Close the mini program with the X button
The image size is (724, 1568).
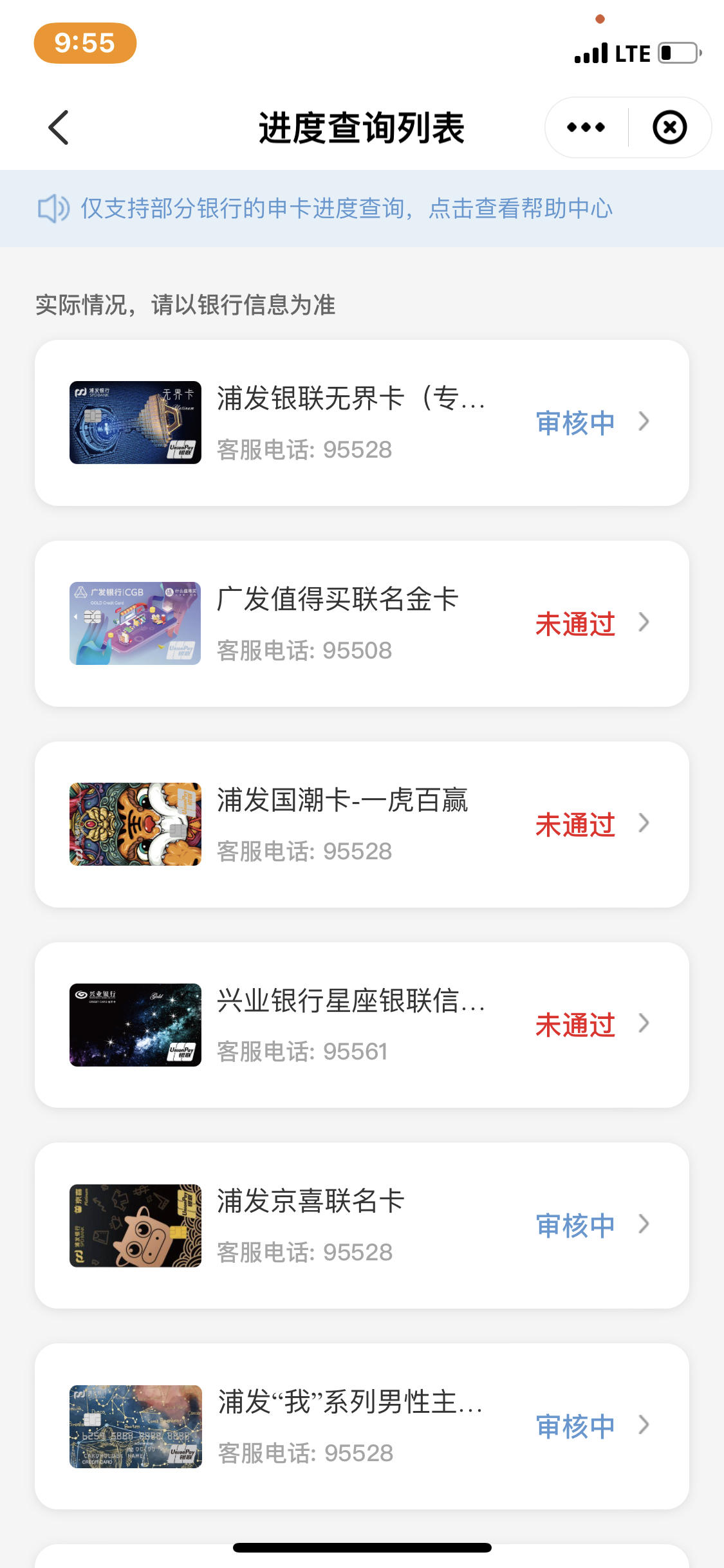[670, 127]
